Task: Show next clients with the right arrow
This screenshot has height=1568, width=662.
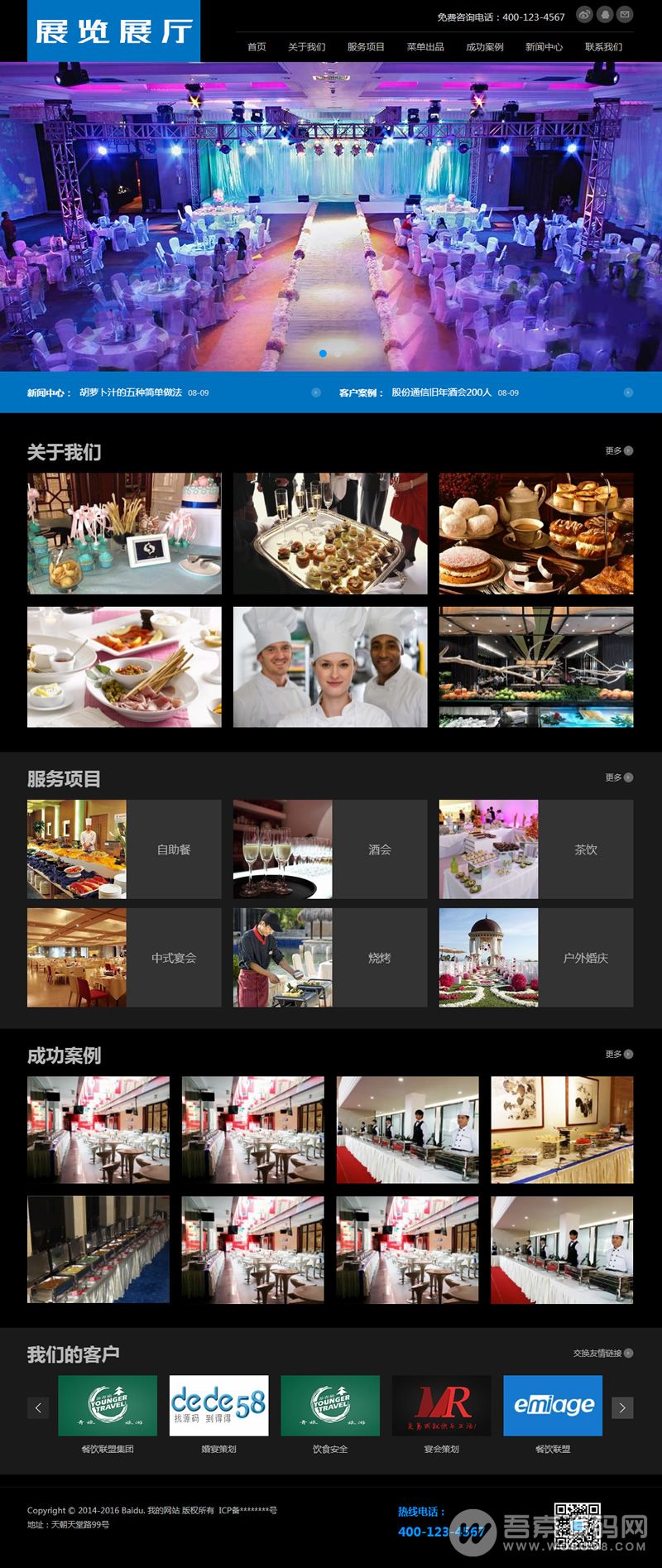Action: [x=622, y=1407]
